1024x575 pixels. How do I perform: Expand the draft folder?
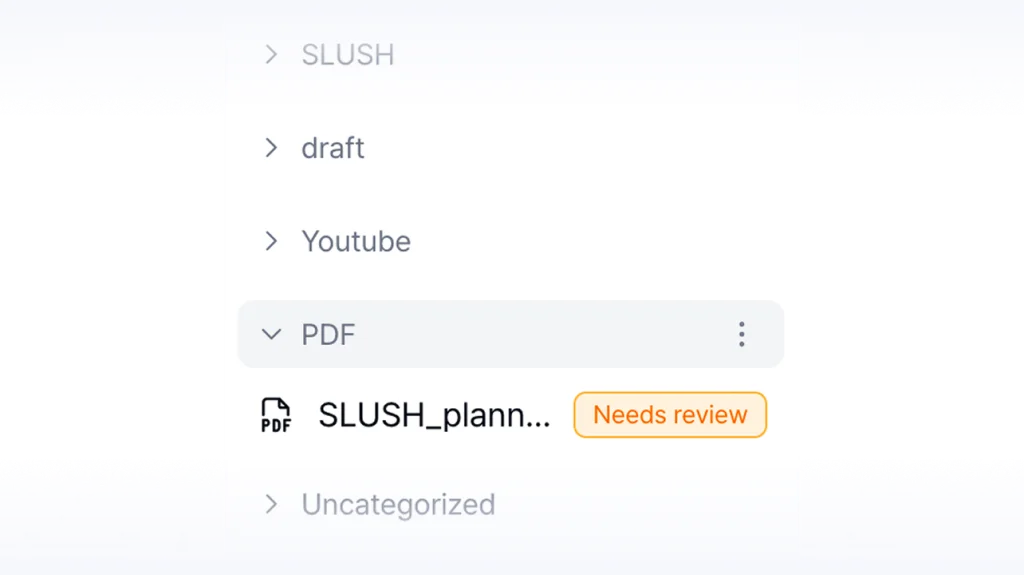(271, 148)
